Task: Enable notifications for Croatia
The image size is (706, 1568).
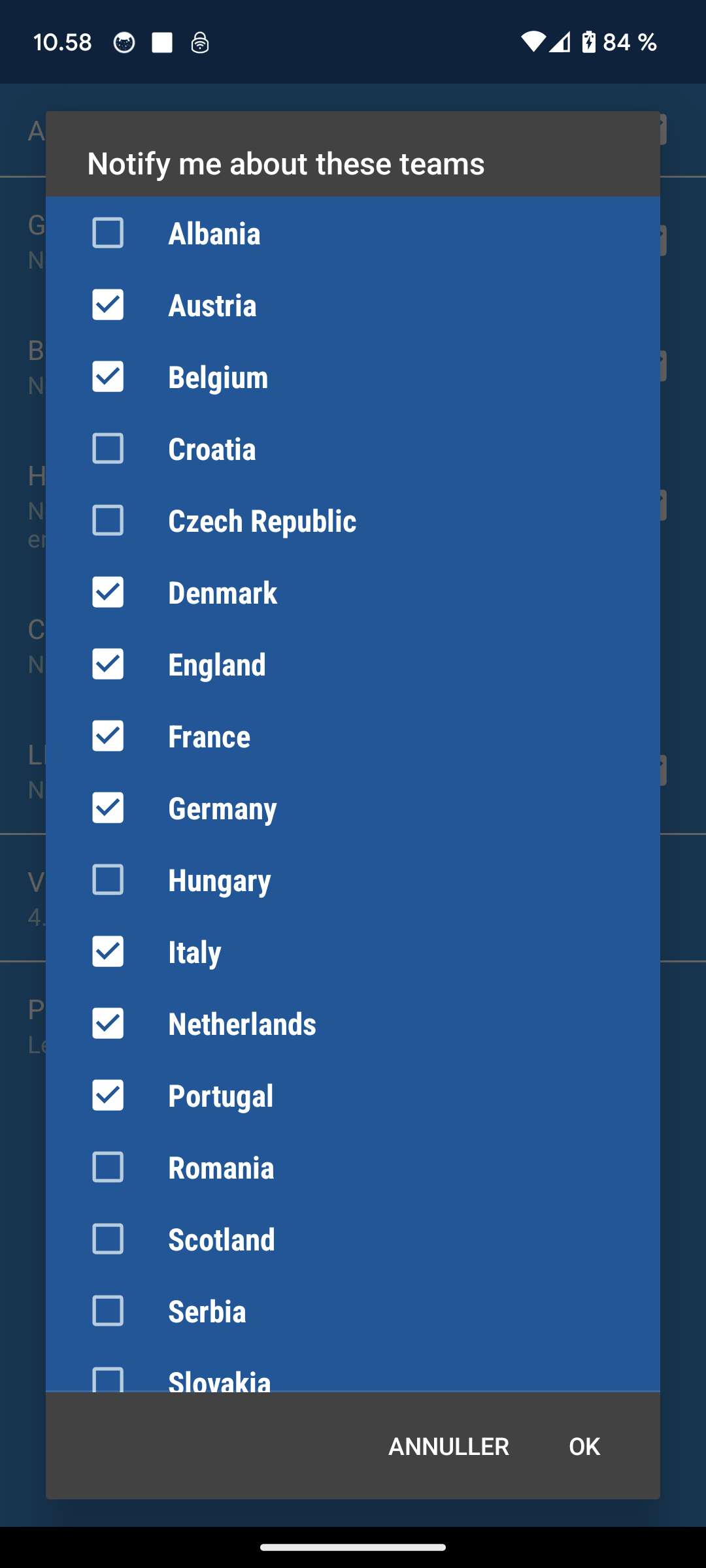Action: tap(108, 449)
